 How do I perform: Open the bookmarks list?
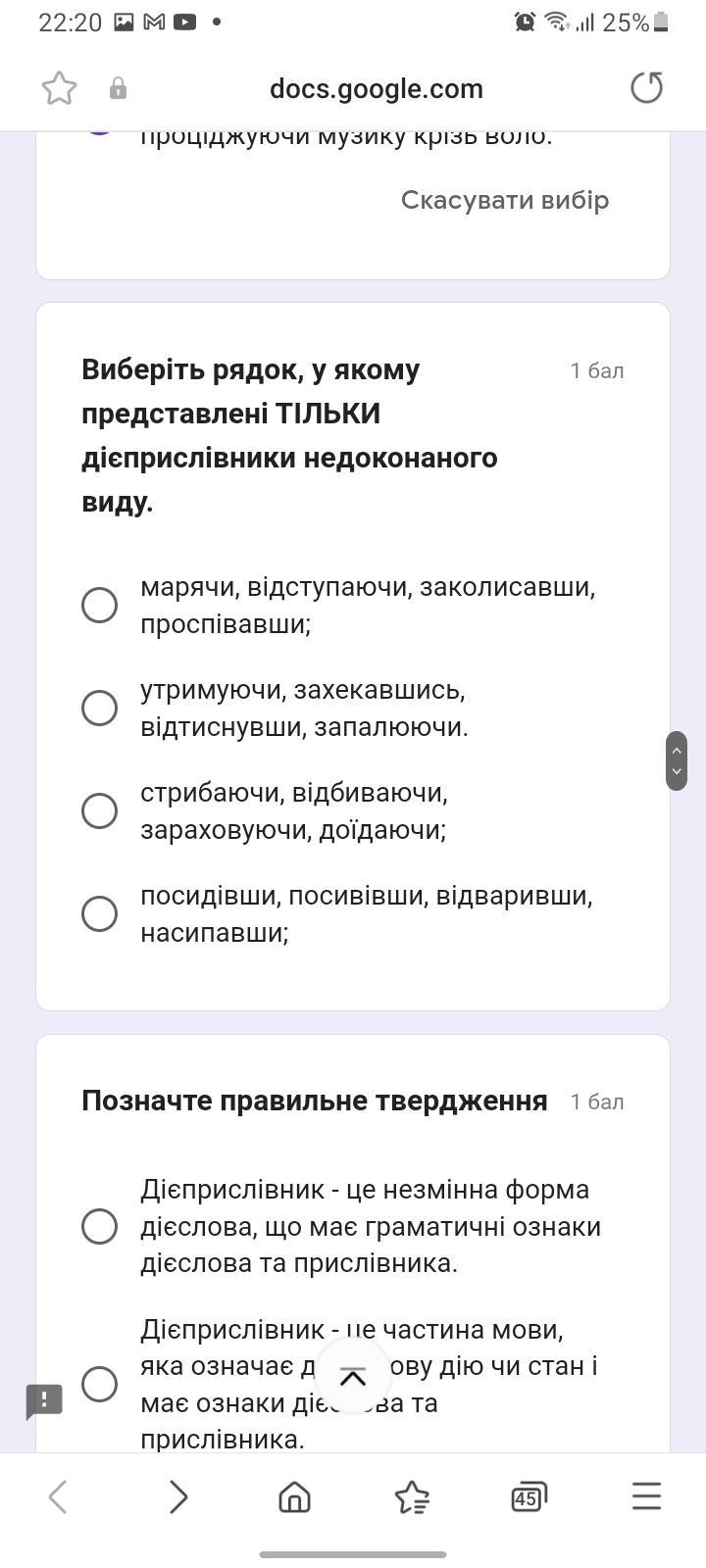412,1496
